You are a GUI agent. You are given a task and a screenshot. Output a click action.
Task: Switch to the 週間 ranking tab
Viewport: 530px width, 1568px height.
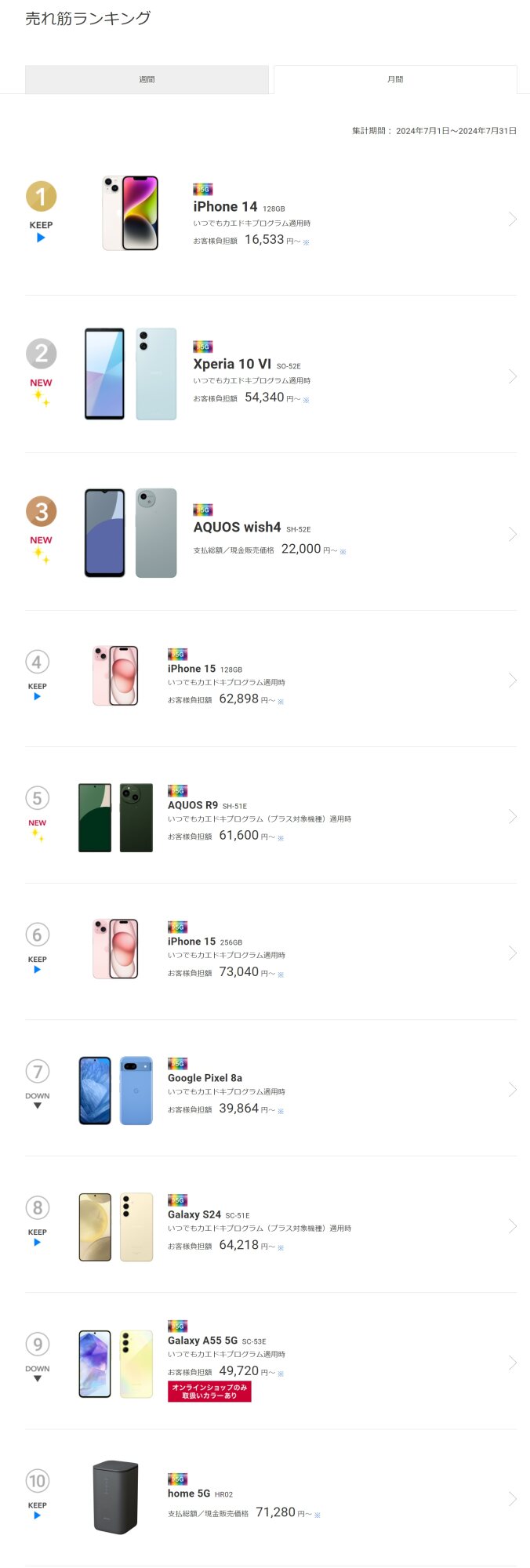coord(147,79)
